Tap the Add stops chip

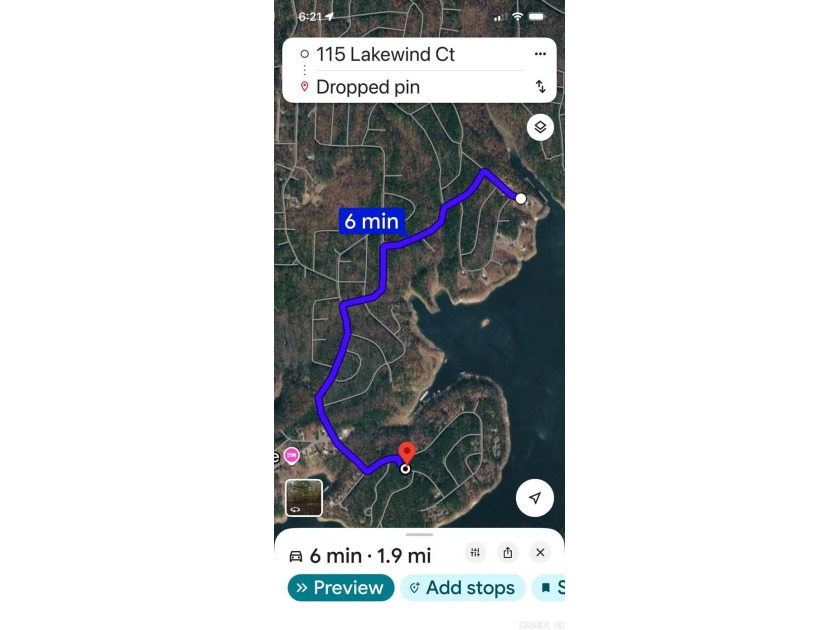462,588
